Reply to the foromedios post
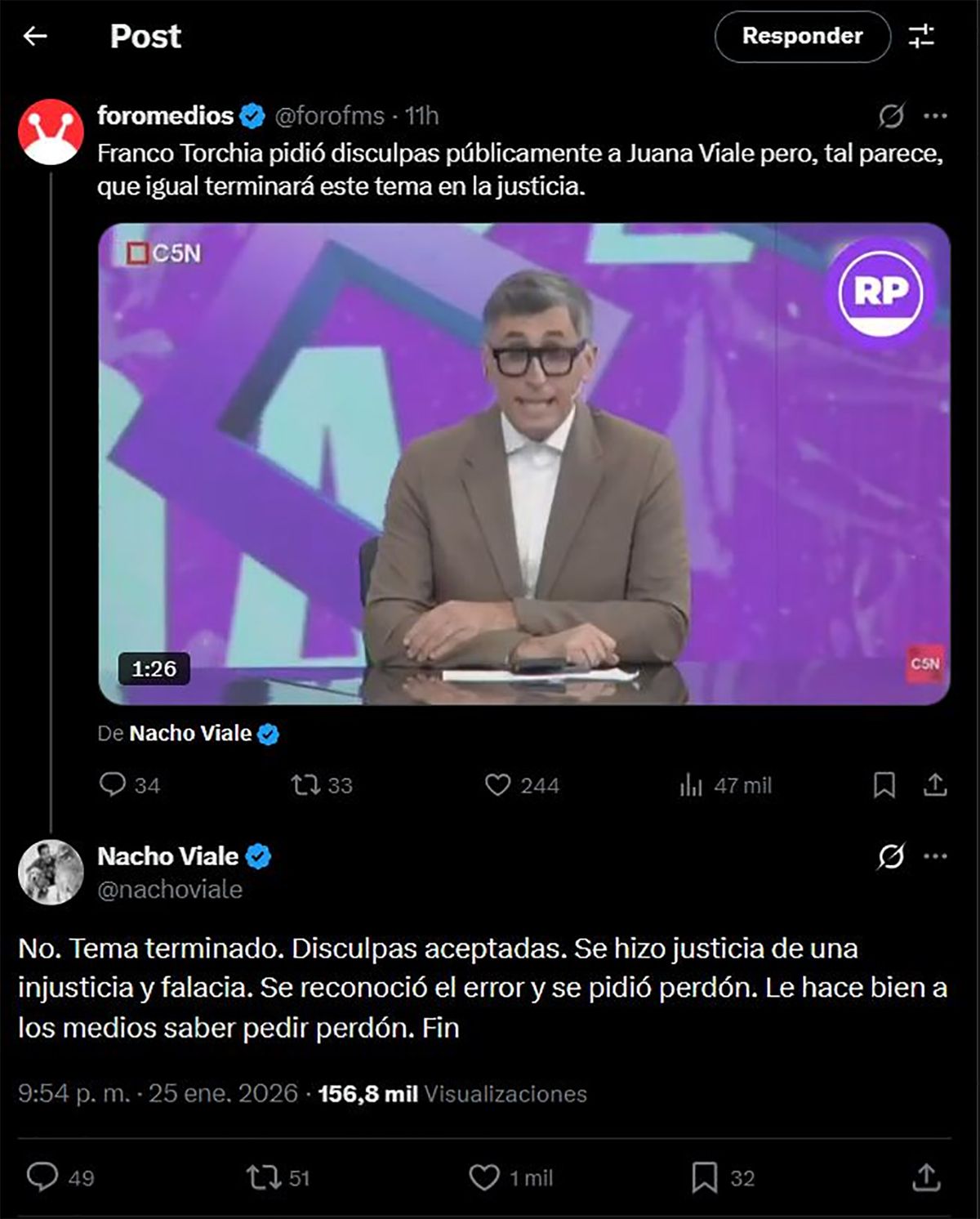Image resolution: width=980 pixels, height=1219 pixels. [x=112, y=785]
